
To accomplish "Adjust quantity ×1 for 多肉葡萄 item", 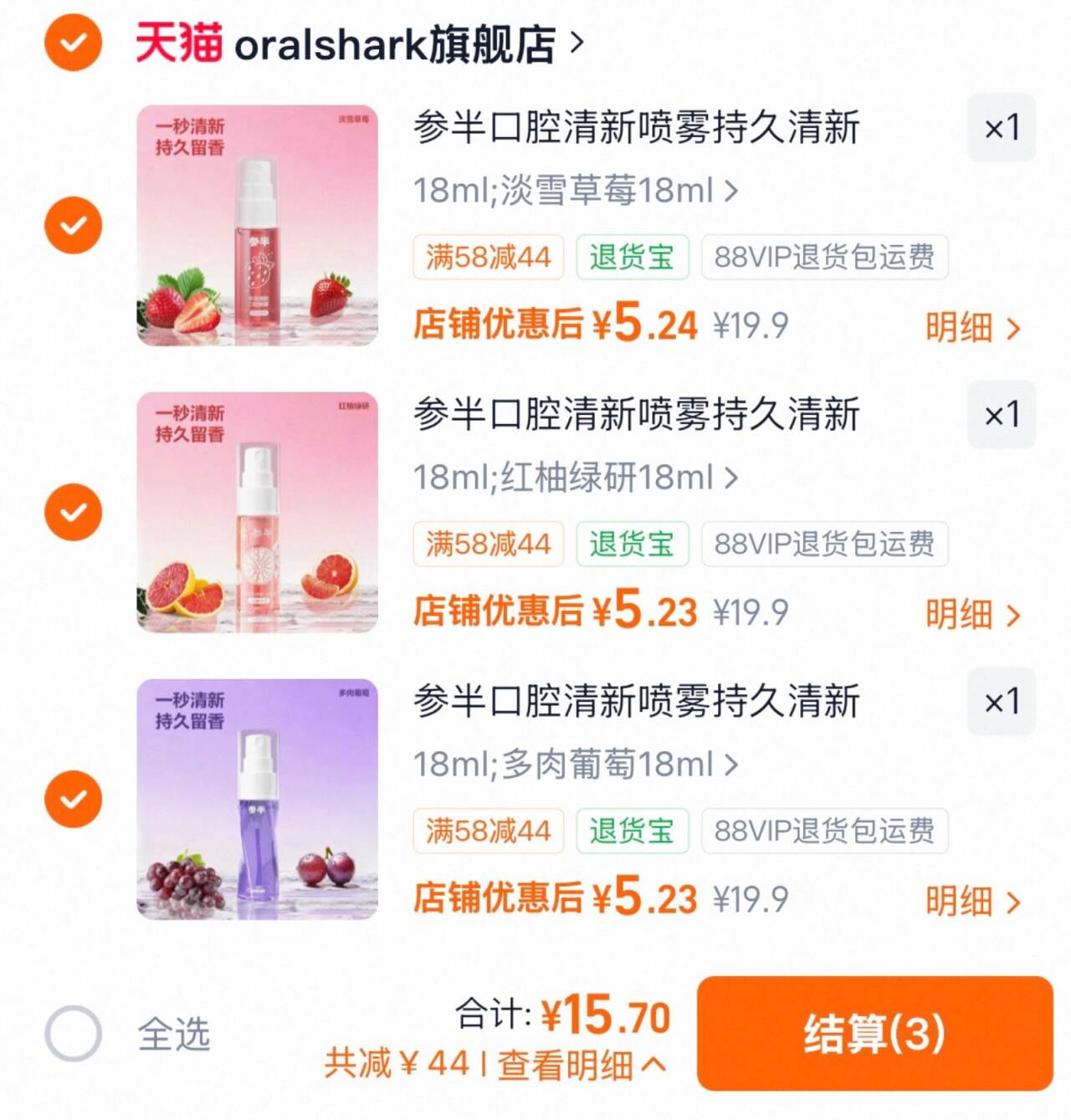I will coord(1002,702).
